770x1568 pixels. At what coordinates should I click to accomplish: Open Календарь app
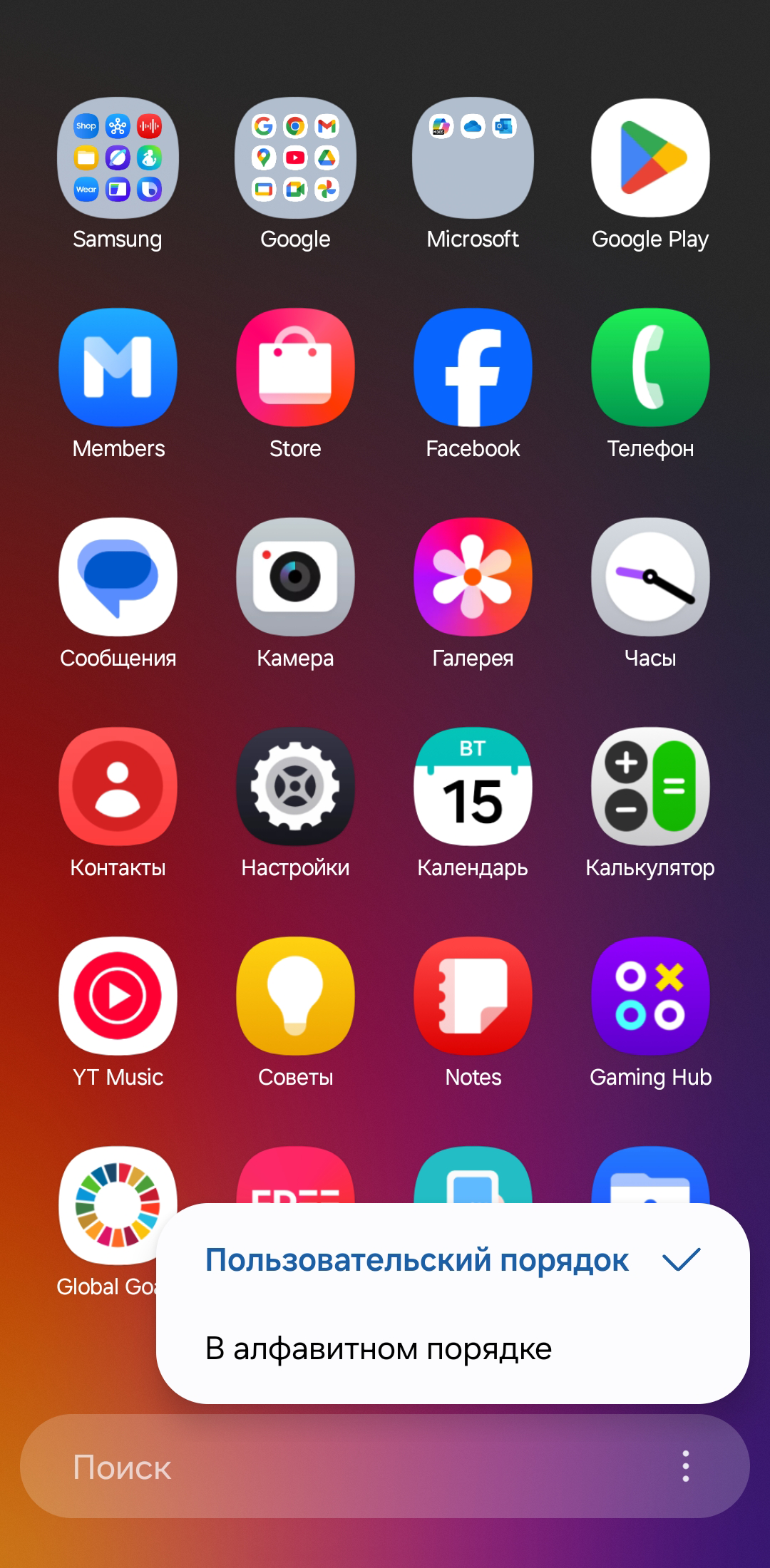[473, 786]
